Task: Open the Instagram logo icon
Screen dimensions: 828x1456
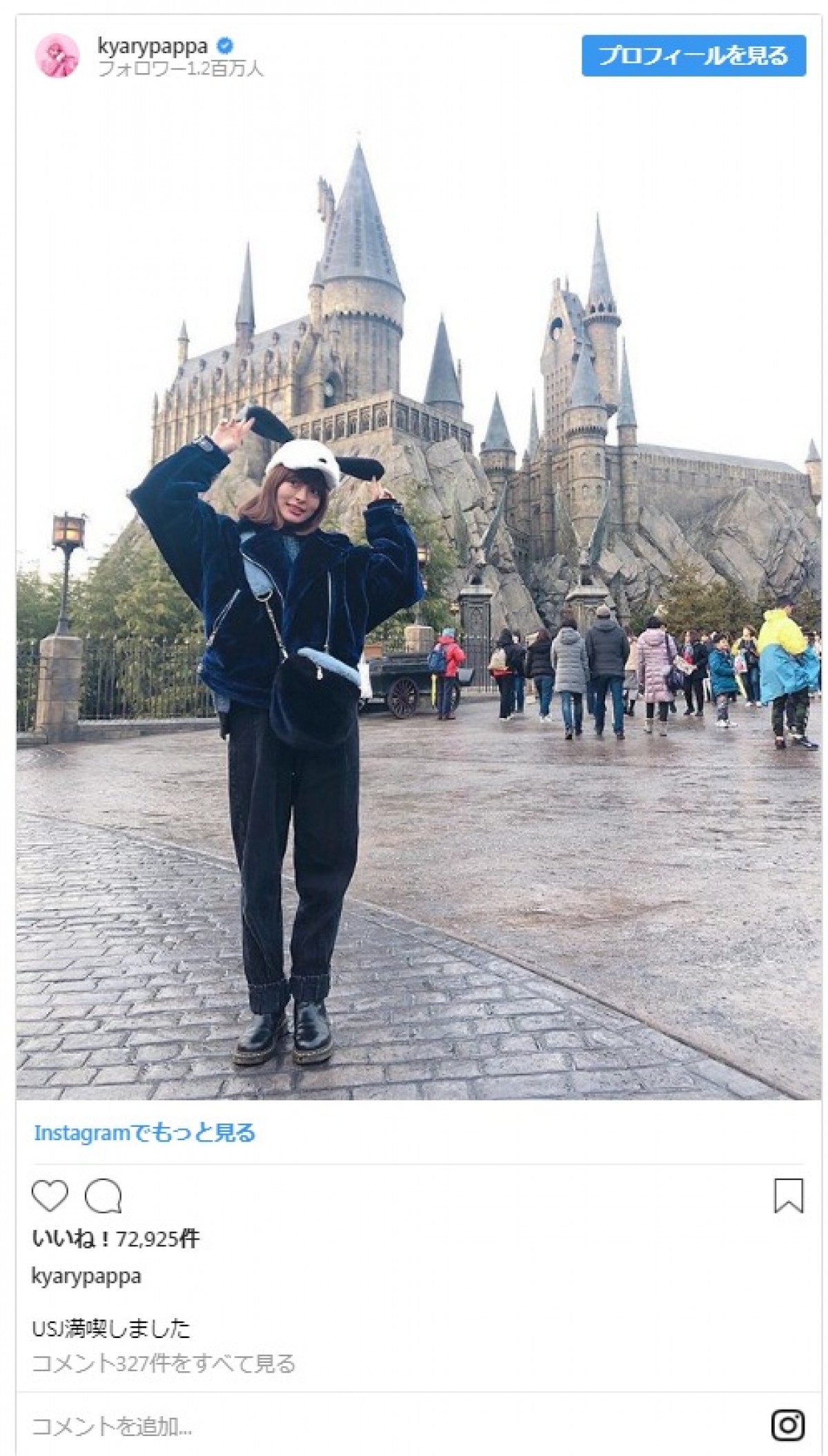Action: point(787,1424)
